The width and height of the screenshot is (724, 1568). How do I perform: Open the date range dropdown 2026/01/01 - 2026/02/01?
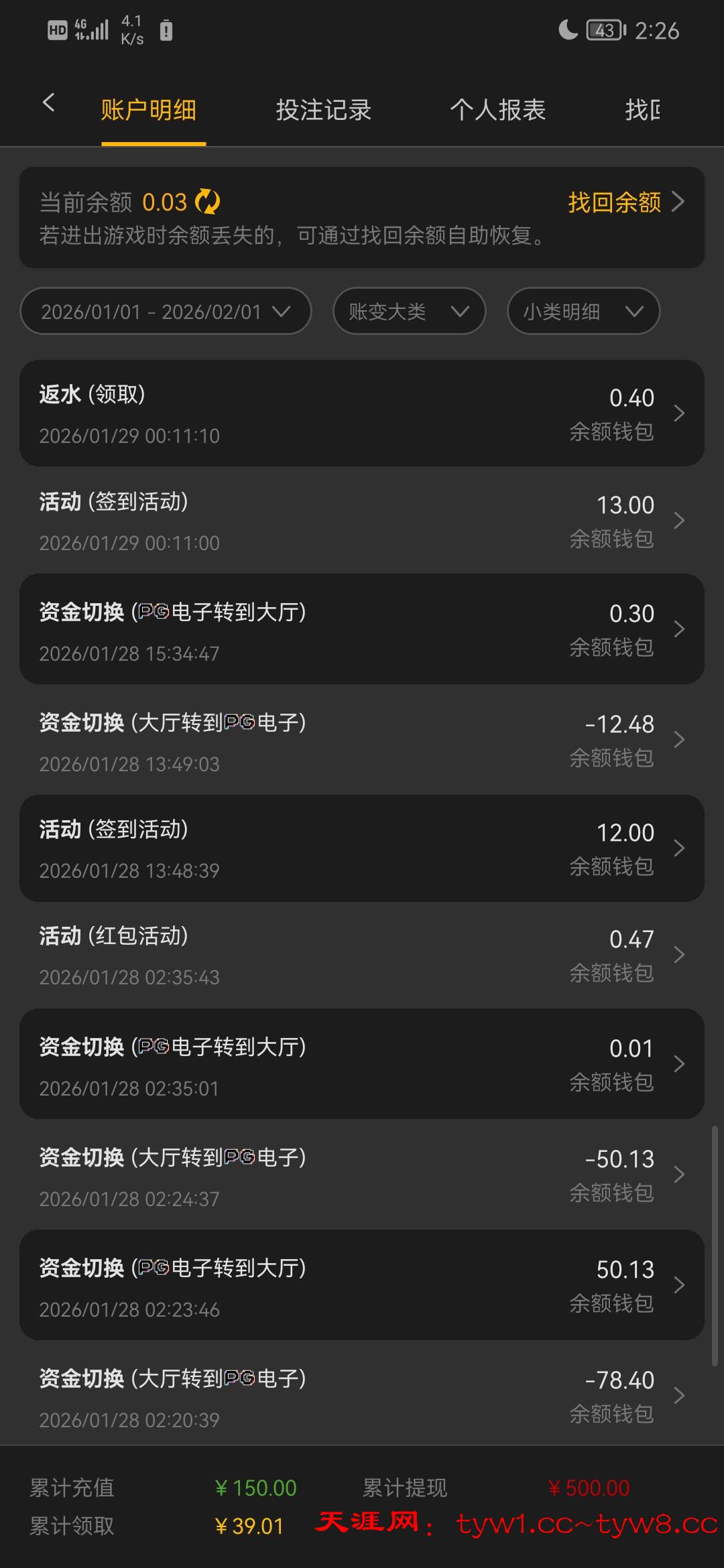[x=166, y=311]
